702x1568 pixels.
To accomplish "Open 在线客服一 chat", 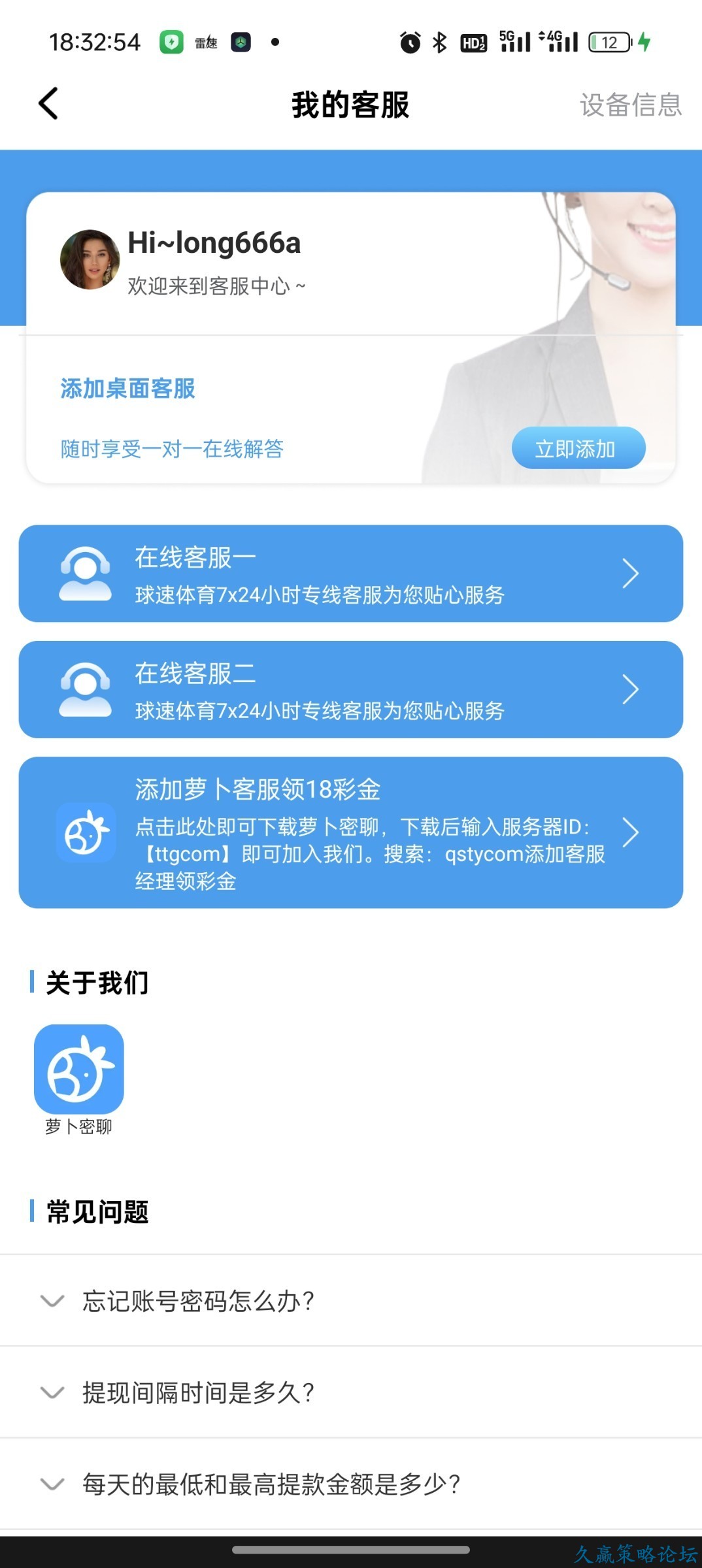I will 351,574.
